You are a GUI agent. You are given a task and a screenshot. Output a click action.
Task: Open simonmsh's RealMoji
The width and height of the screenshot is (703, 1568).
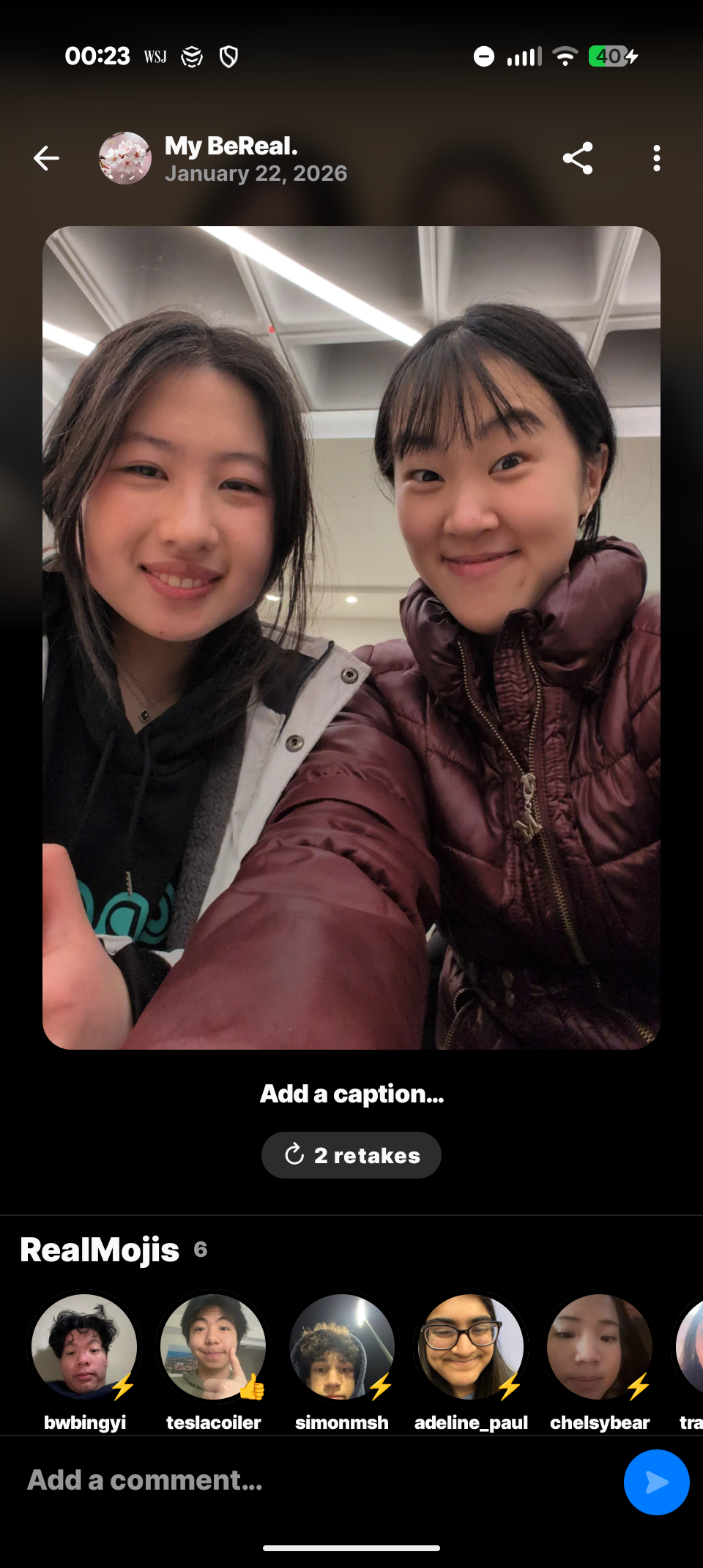[x=342, y=1347]
